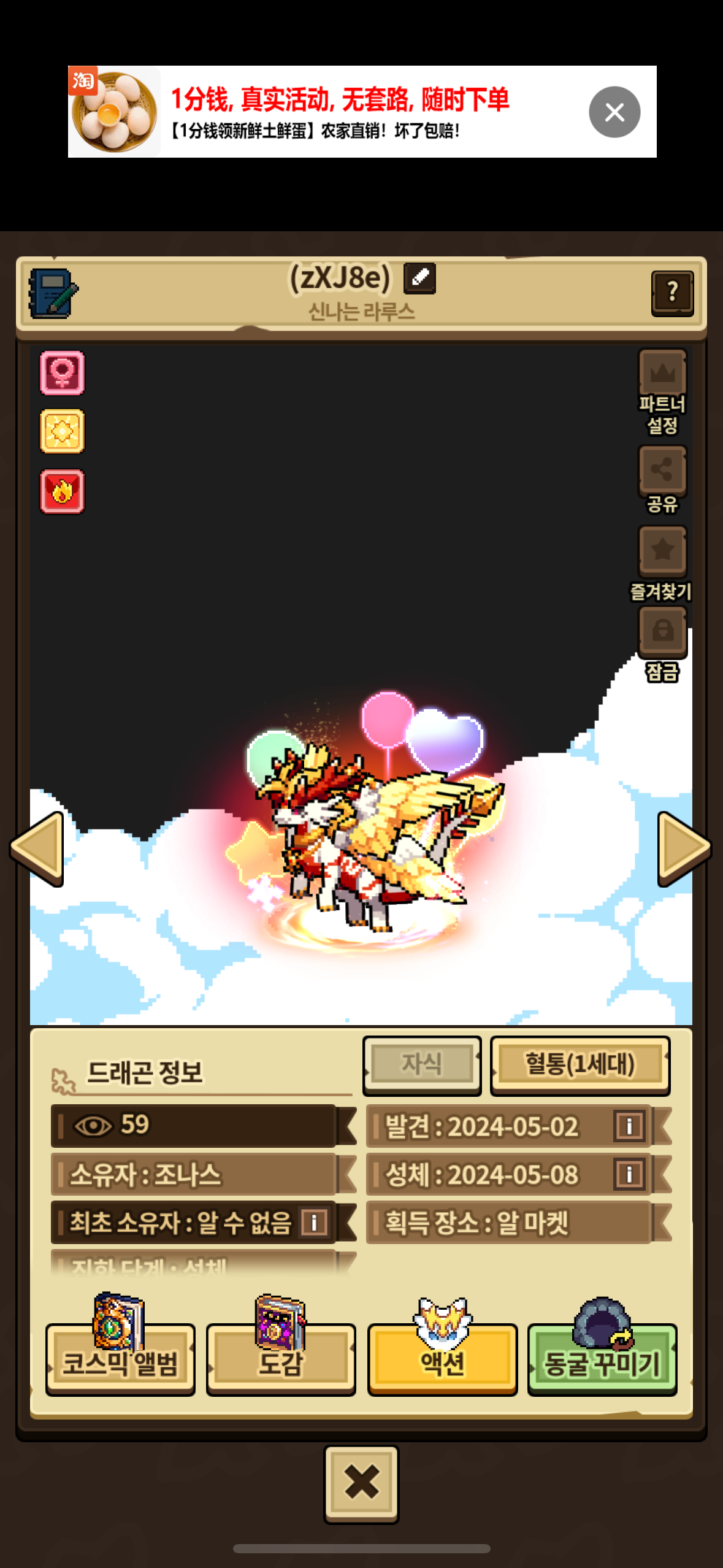Dismiss the egg advertisement banner
This screenshot has width=723, height=1568.
pos(614,112)
